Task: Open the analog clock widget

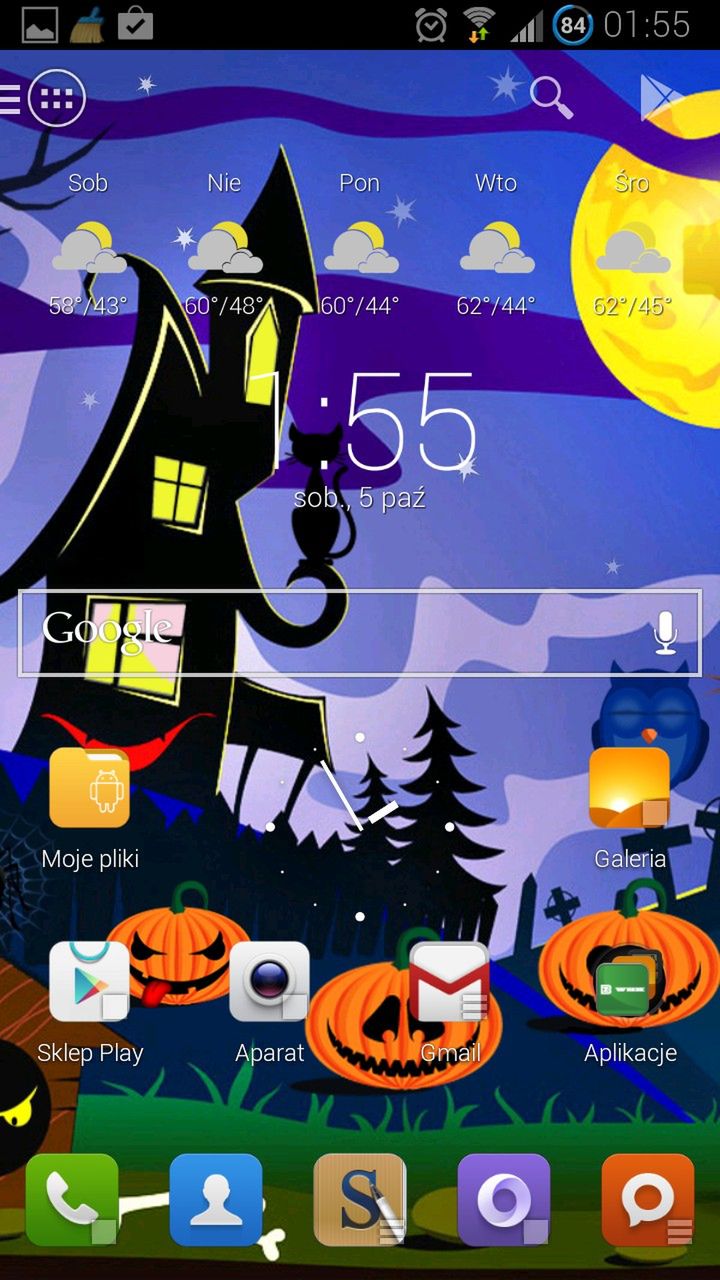Action: click(x=360, y=826)
